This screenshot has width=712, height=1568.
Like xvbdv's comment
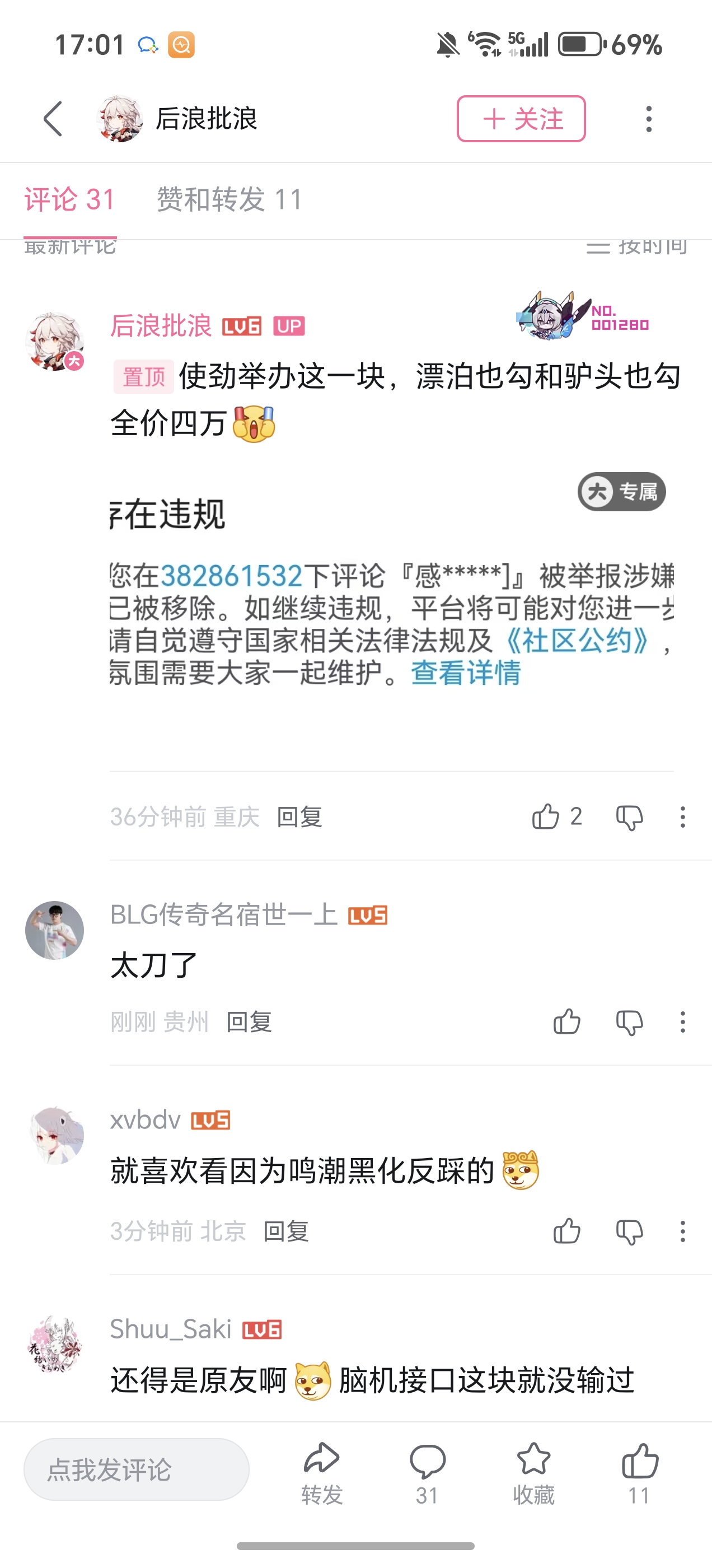(566, 1231)
